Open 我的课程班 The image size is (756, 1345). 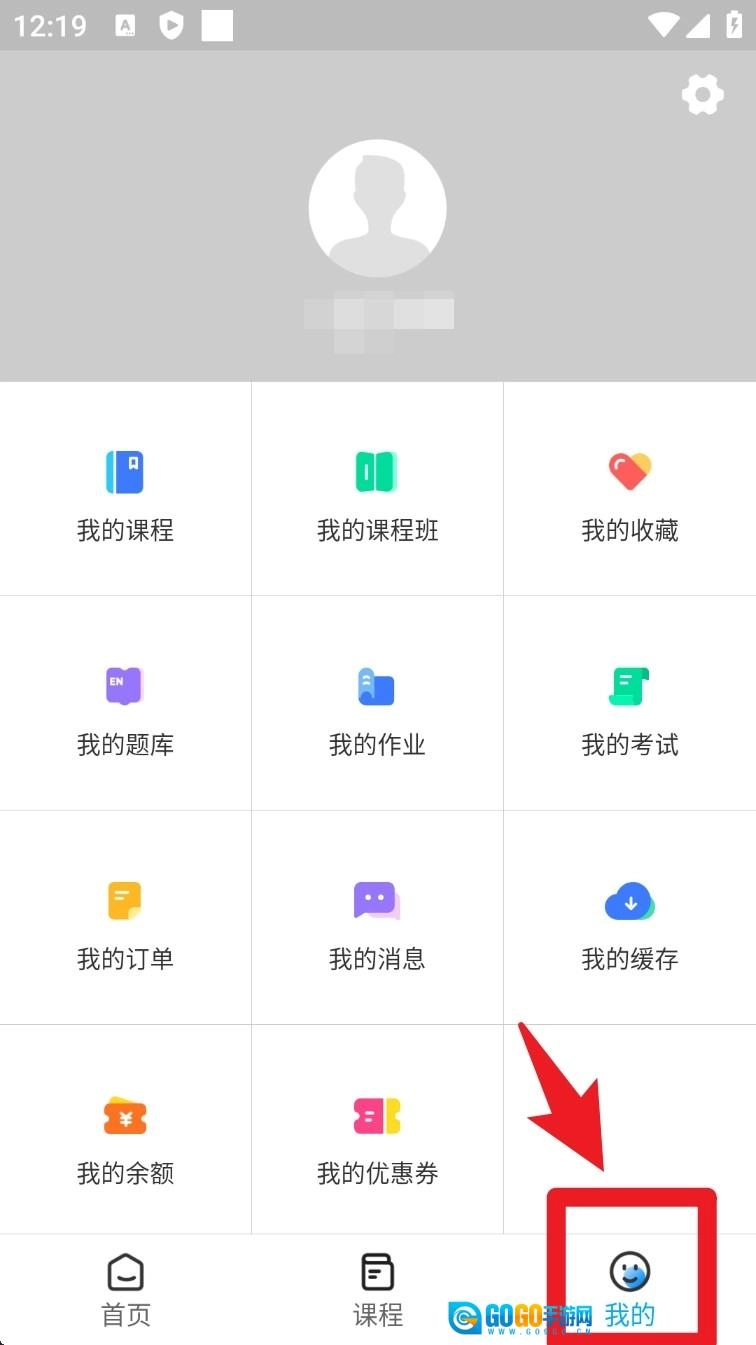point(377,490)
